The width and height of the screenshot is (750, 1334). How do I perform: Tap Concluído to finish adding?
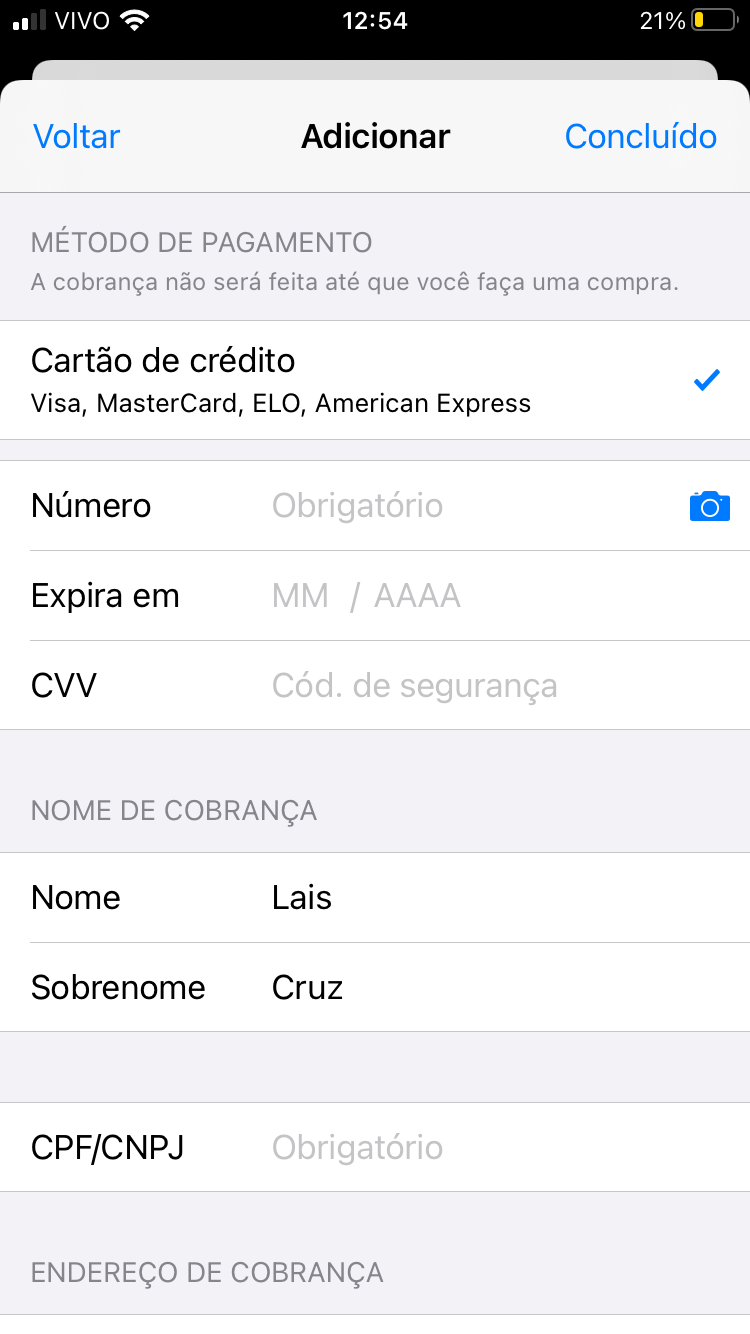coord(640,136)
